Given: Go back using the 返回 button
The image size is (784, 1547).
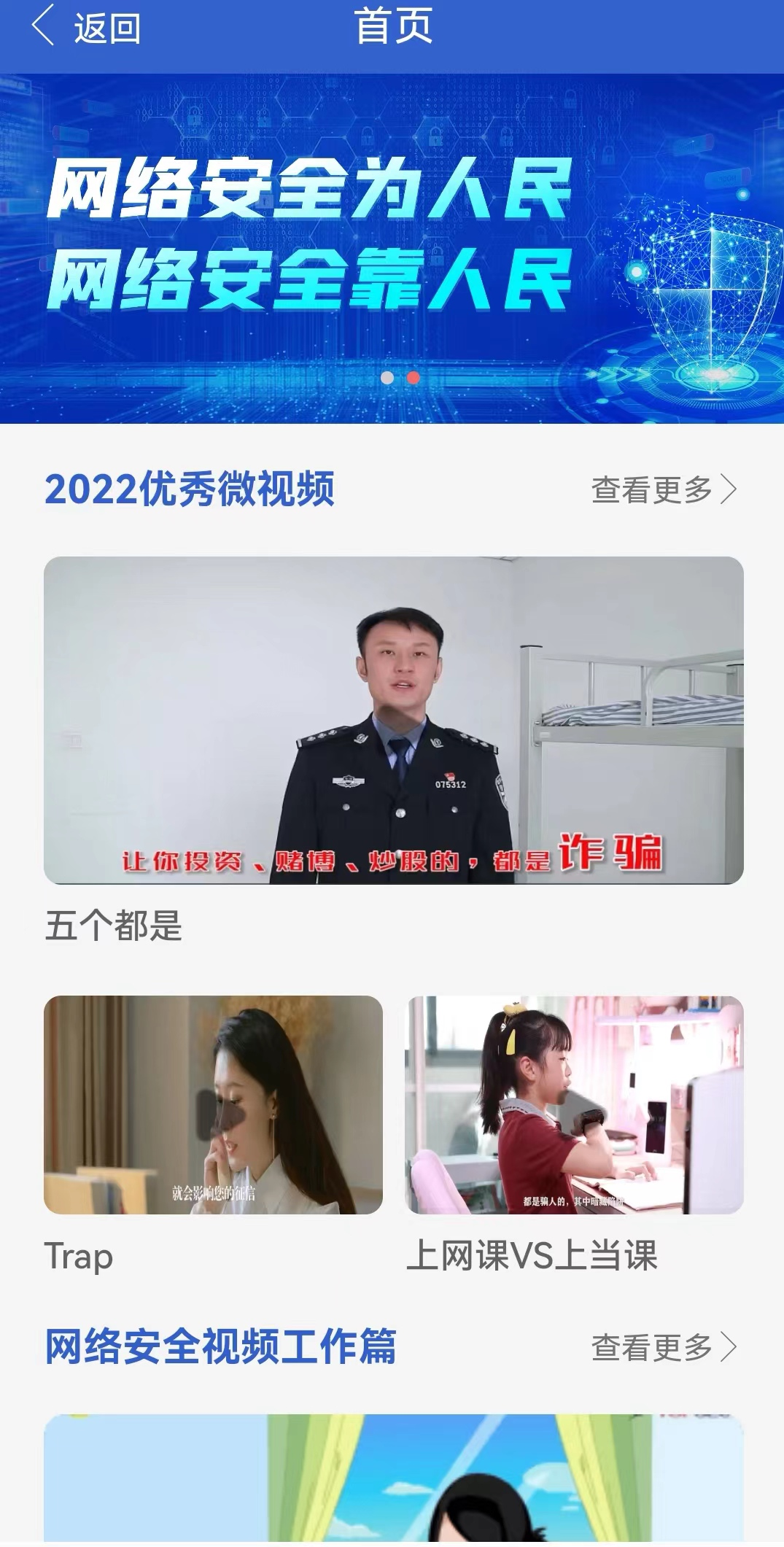Looking at the screenshot, I should click(x=85, y=28).
